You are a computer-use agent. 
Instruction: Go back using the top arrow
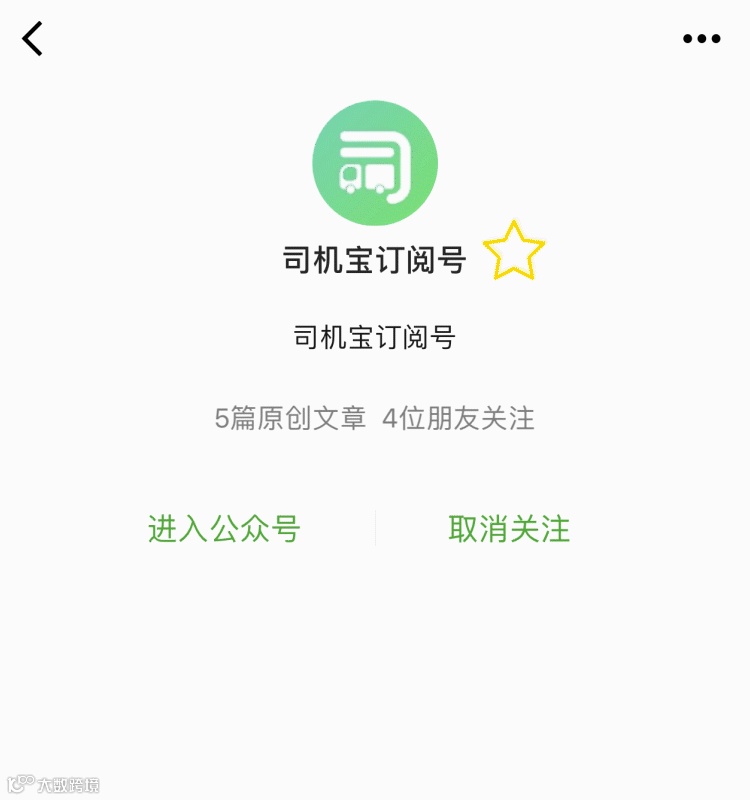coord(33,39)
